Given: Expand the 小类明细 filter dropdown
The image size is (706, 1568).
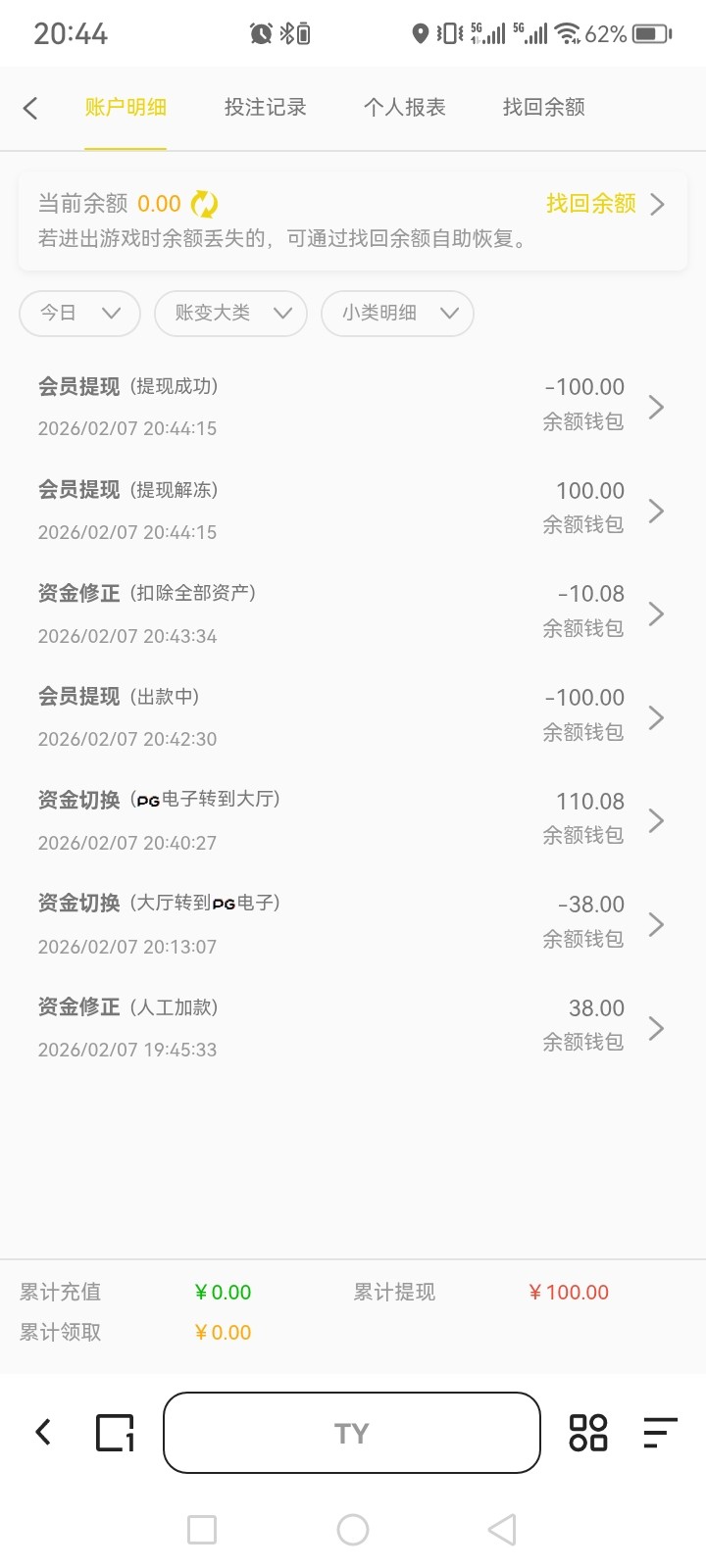Looking at the screenshot, I should 397,314.
